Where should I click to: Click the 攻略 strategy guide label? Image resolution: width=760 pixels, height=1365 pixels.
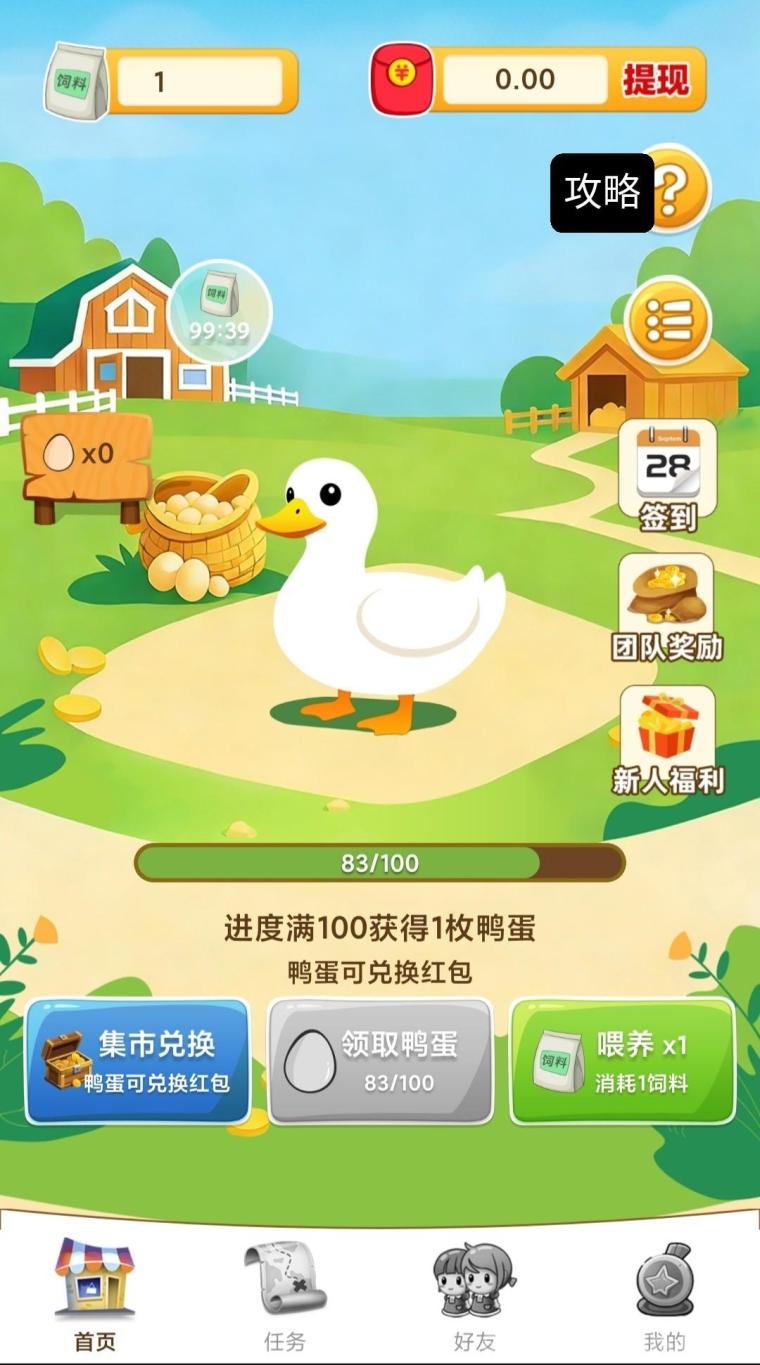tap(603, 190)
